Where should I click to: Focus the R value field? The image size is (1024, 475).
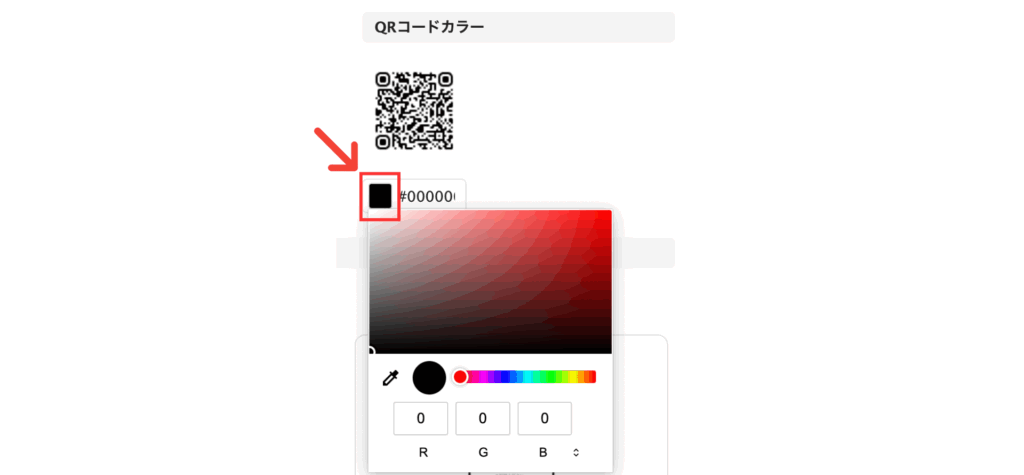(x=420, y=418)
